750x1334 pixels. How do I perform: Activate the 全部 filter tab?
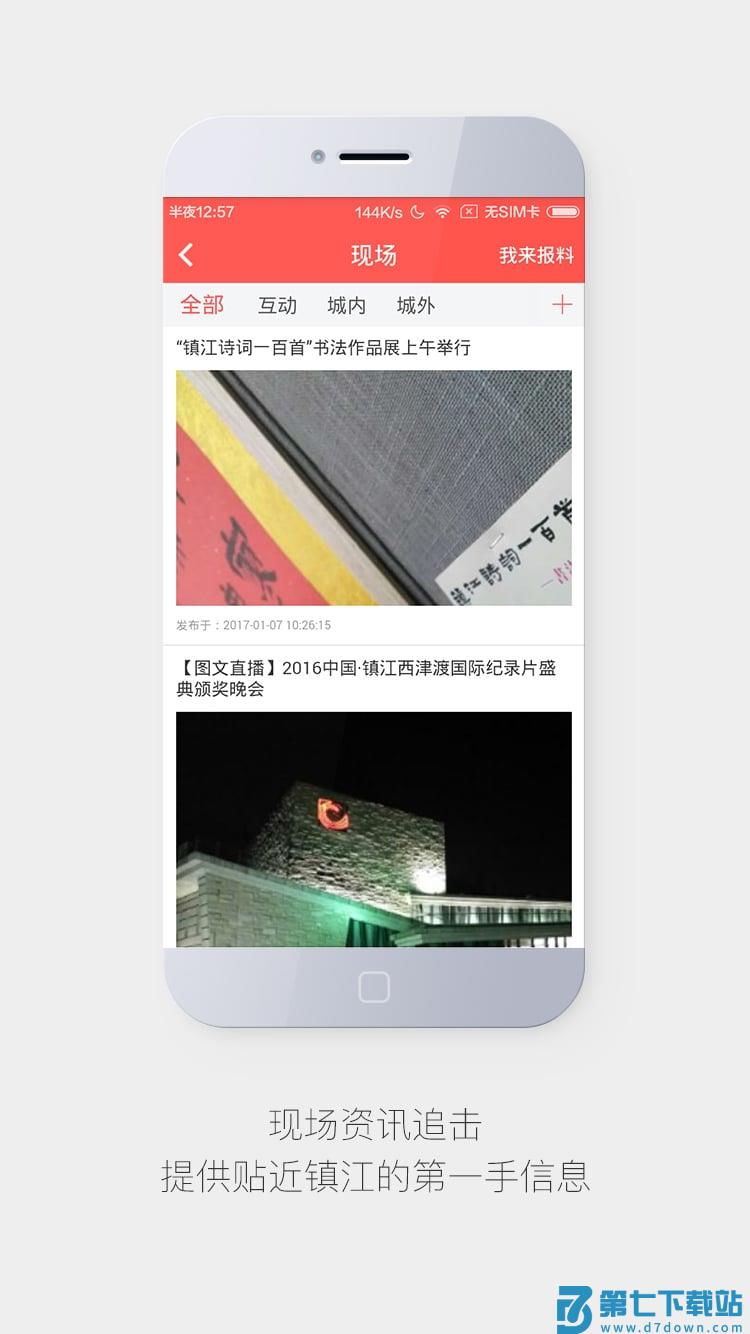pyautogui.click(x=203, y=305)
